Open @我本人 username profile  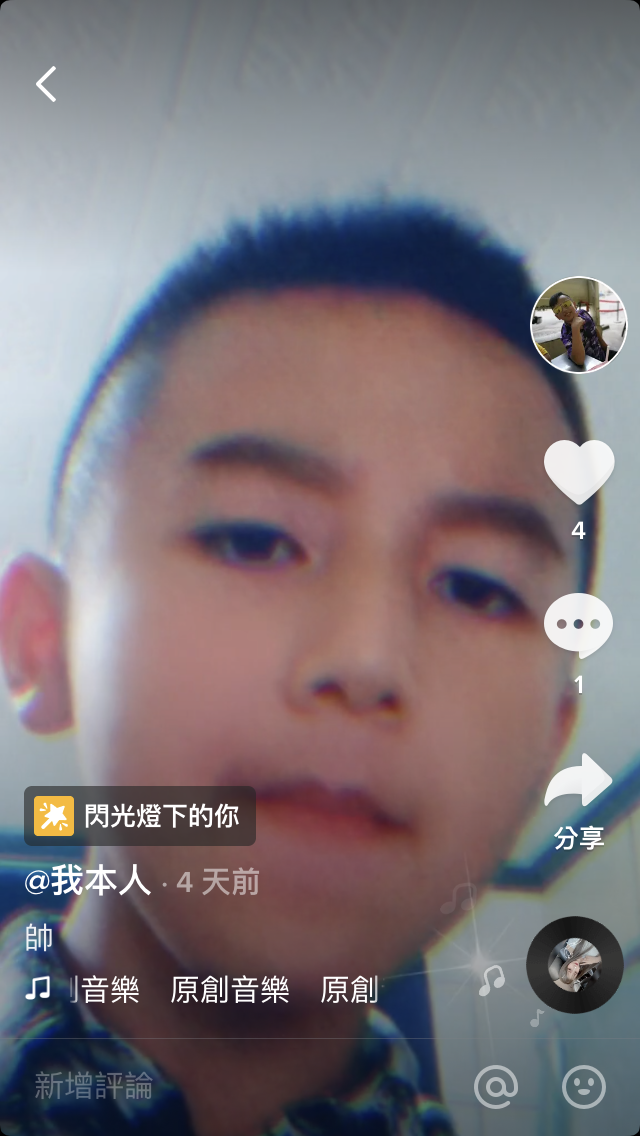88,882
